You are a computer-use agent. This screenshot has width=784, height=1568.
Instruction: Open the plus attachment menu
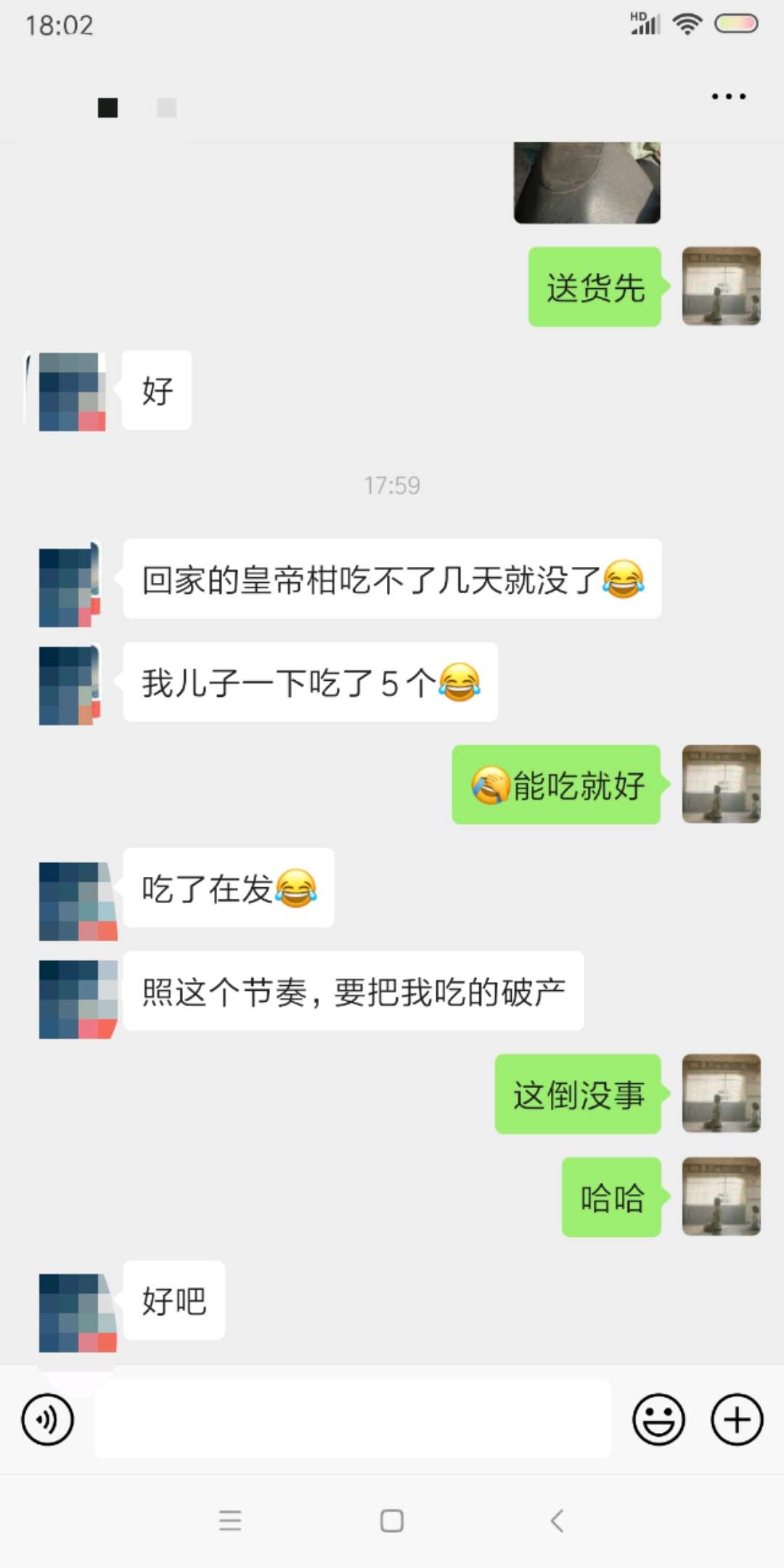tap(736, 1418)
